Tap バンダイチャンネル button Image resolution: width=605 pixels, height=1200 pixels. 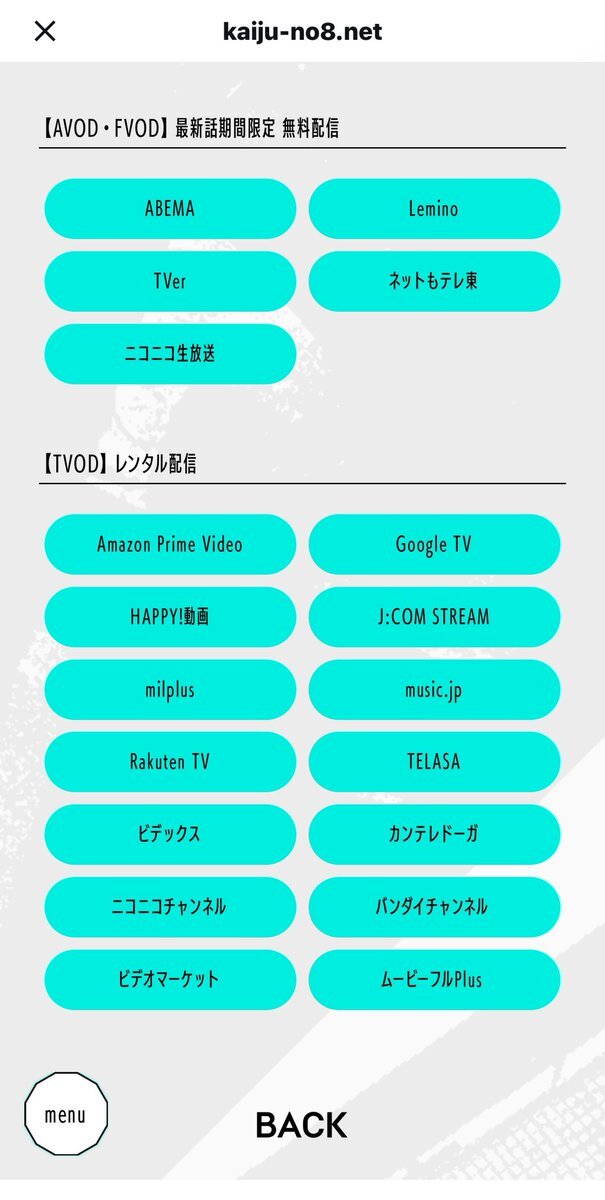coord(434,907)
